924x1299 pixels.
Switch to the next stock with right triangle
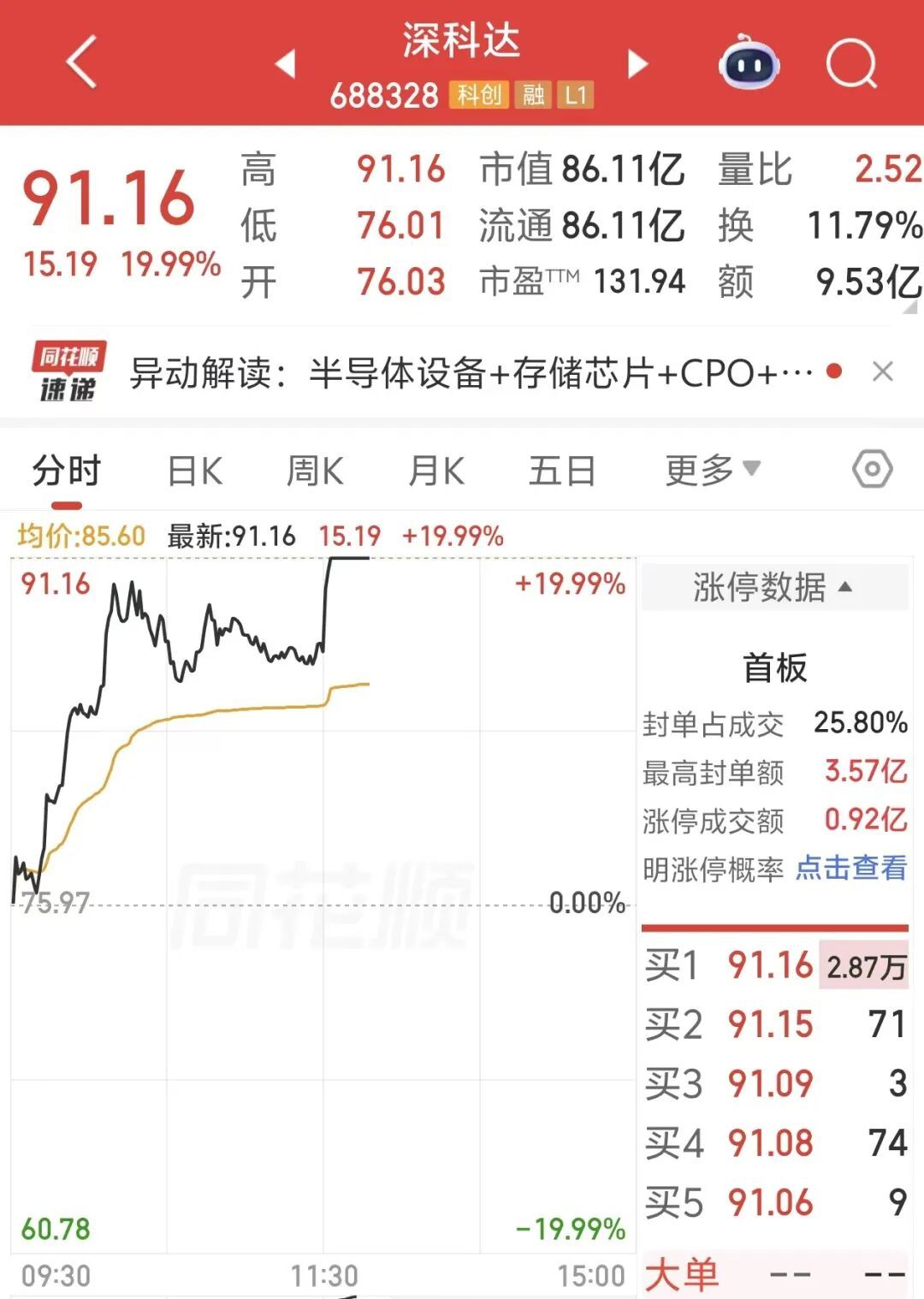tap(638, 63)
